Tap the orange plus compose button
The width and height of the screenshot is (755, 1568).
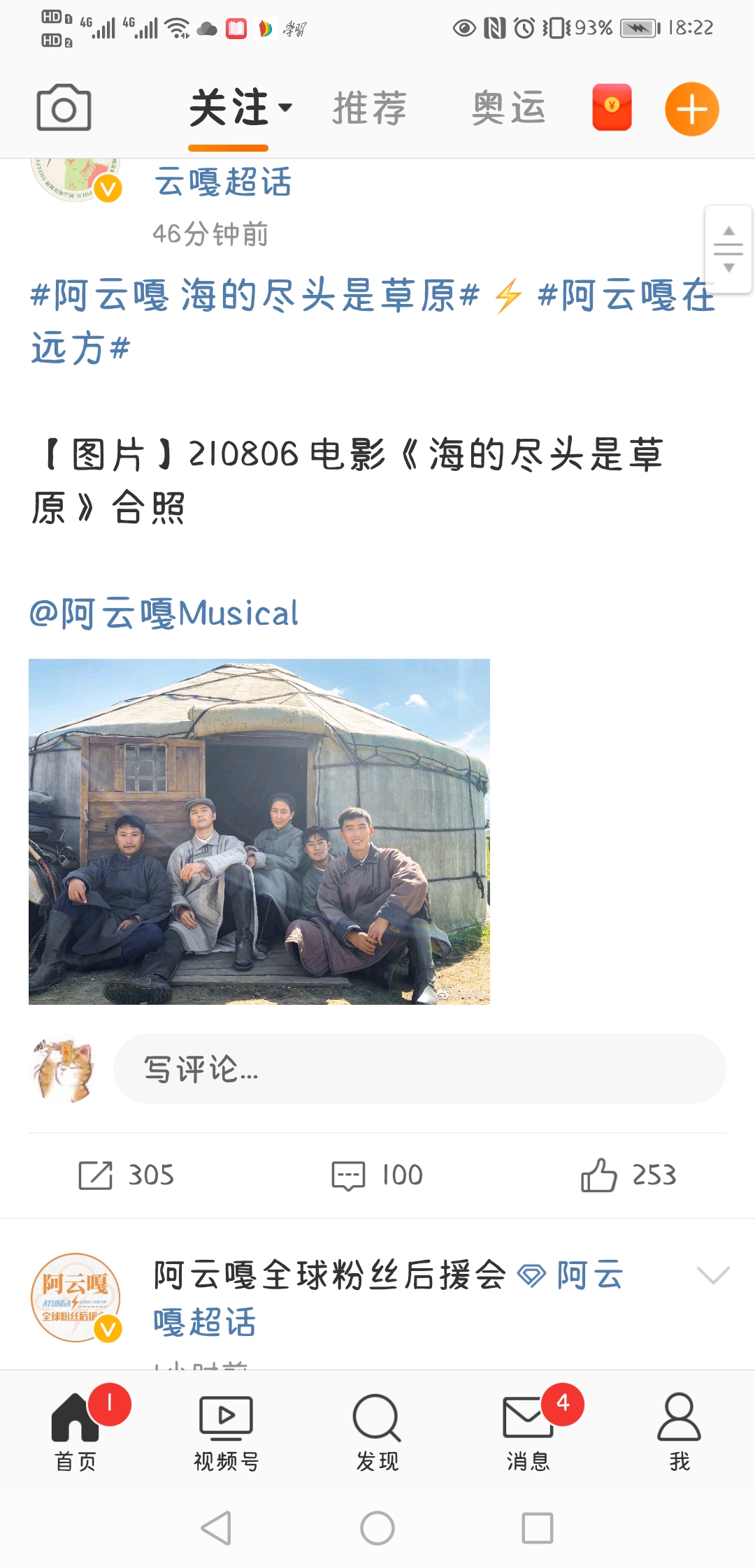pyautogui.click(x=691, y=109)
